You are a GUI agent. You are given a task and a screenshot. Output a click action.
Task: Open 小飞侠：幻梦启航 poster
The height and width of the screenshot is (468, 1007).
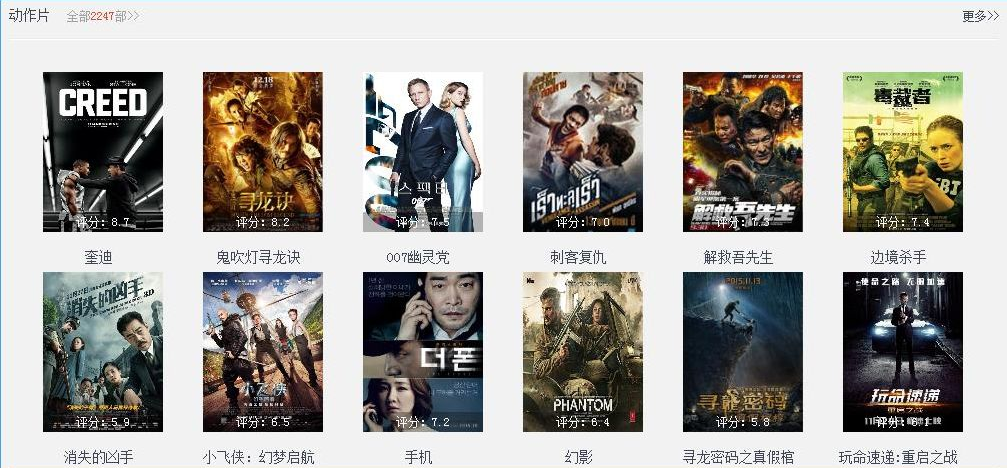pyautogui.click(x=262, y=351)
